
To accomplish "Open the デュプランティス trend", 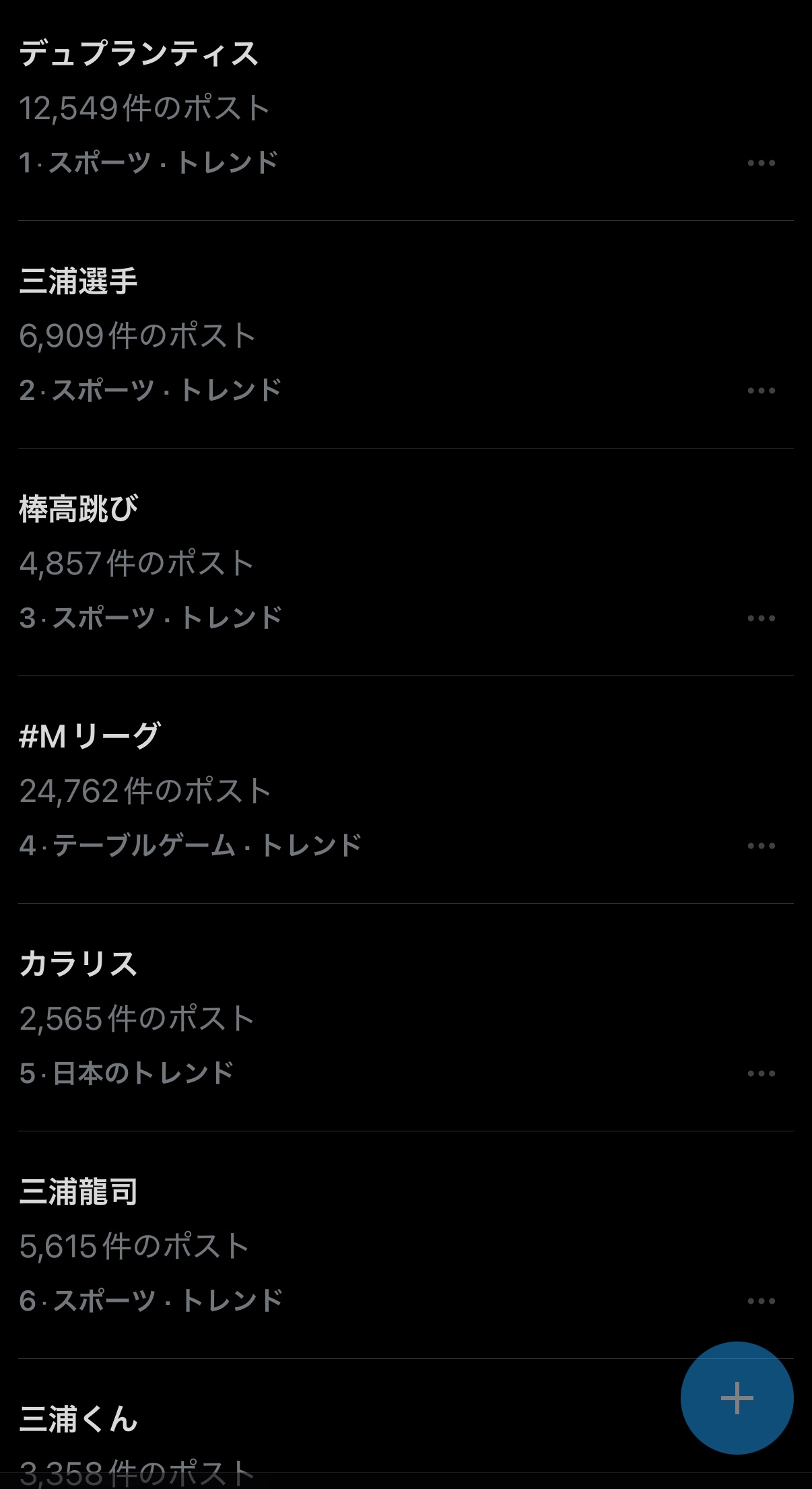I will [x=406, y=110].
